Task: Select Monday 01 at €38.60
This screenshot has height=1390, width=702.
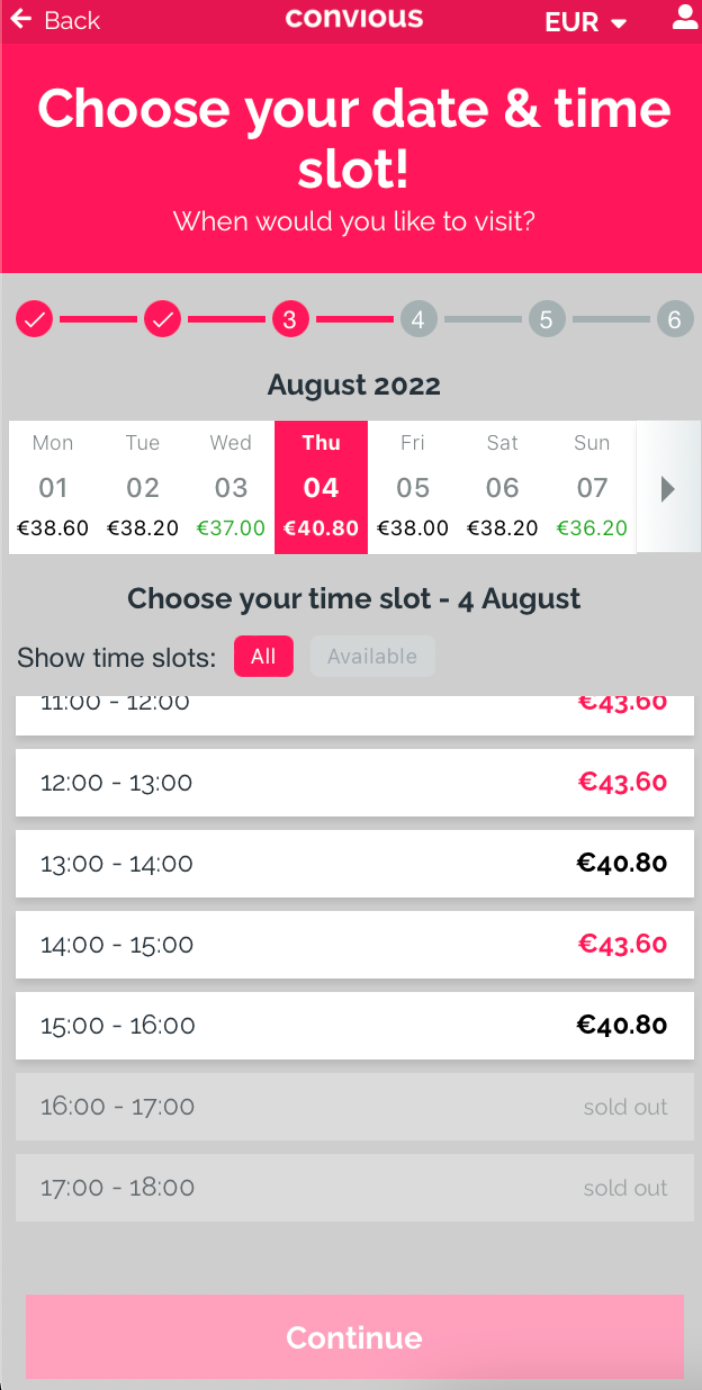Action: [53, 487]
